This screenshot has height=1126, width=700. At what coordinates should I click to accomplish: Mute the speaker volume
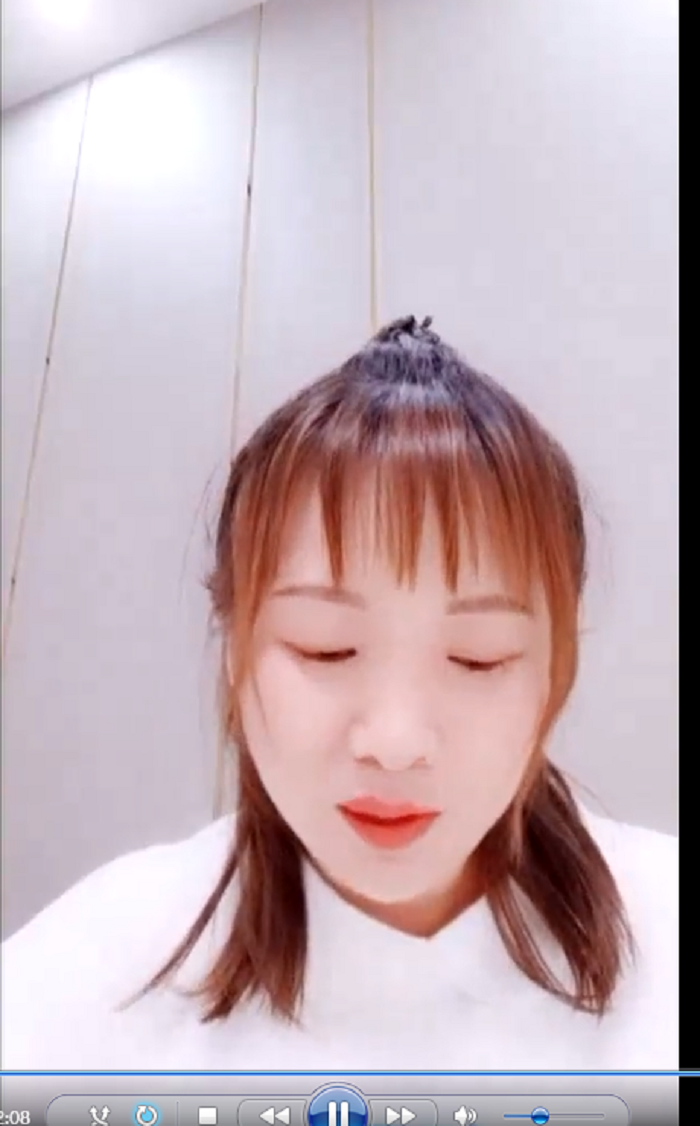(465, 1115)
